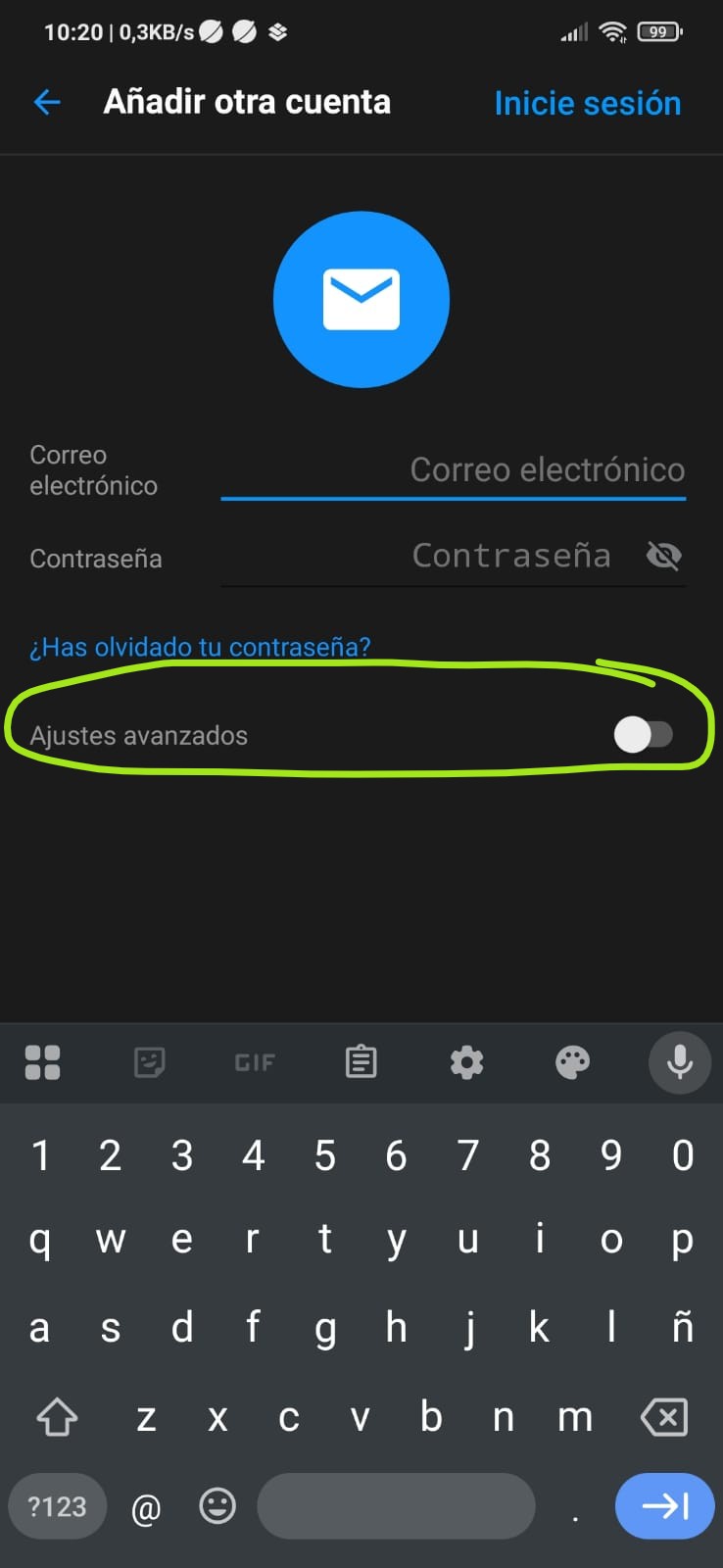
Task: Tap the @ key on the keyboard
Action: pos(146,1507)
